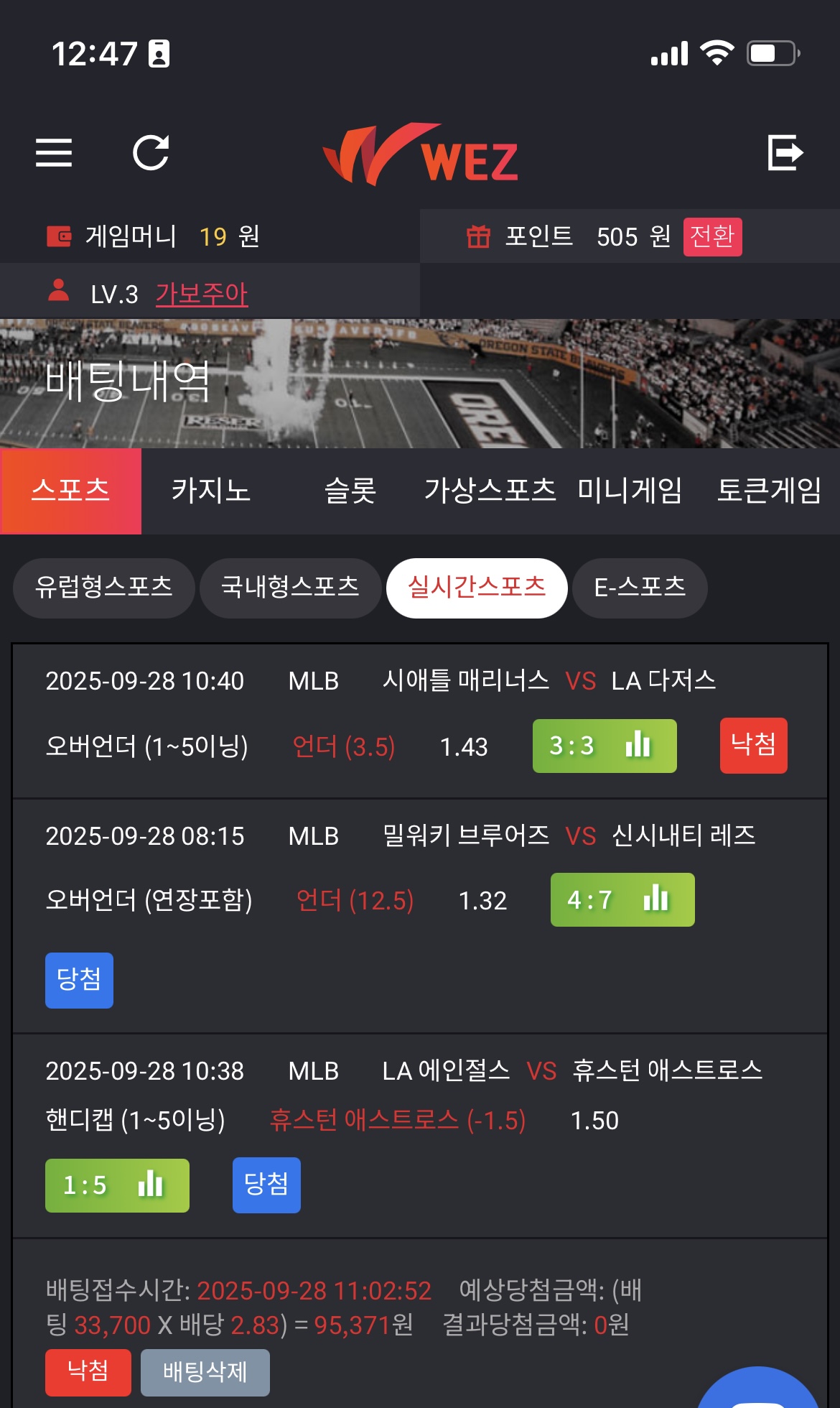Filter by 유럽형스포츠
This screenshot has height=1408, width=840.
pos(104,588)
